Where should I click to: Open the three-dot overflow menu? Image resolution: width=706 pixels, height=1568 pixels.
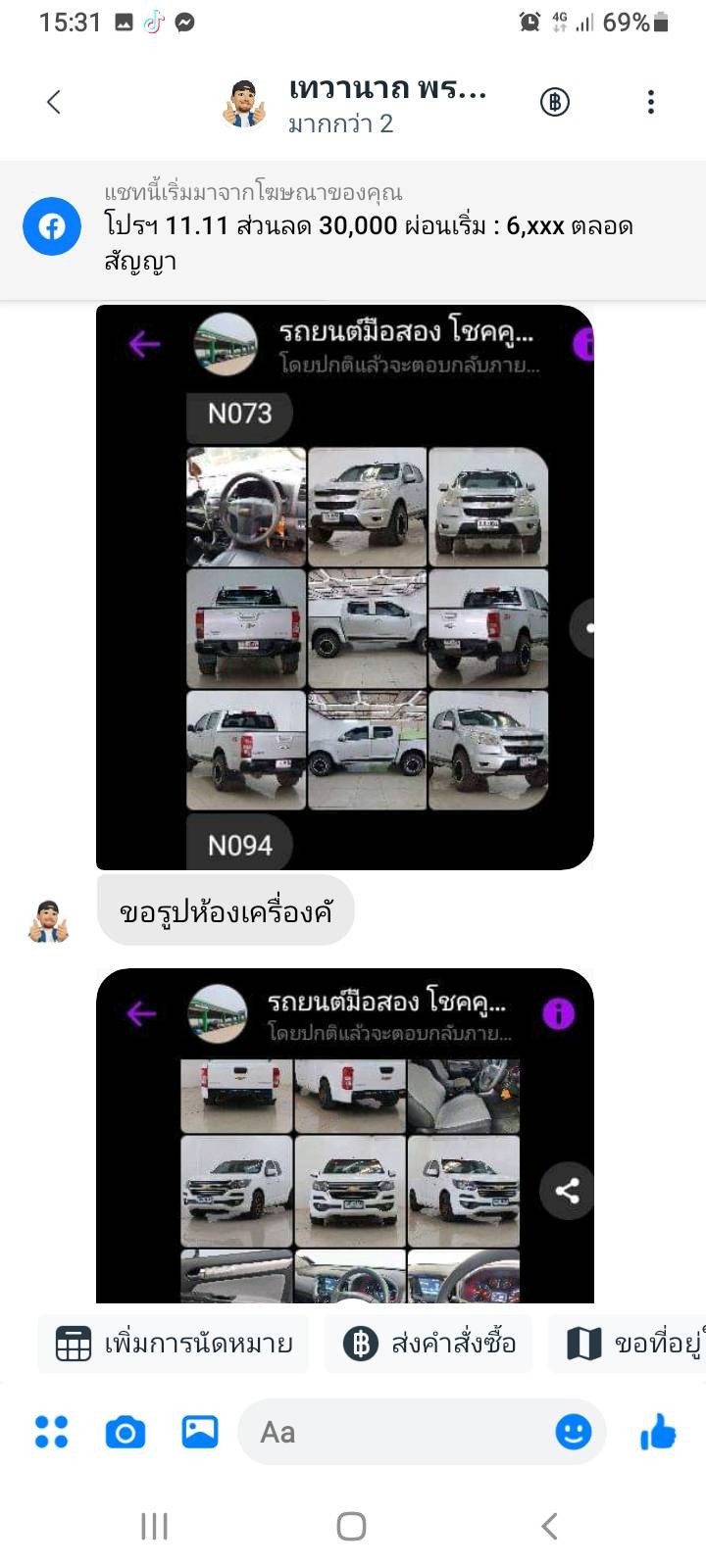point(651,102)
